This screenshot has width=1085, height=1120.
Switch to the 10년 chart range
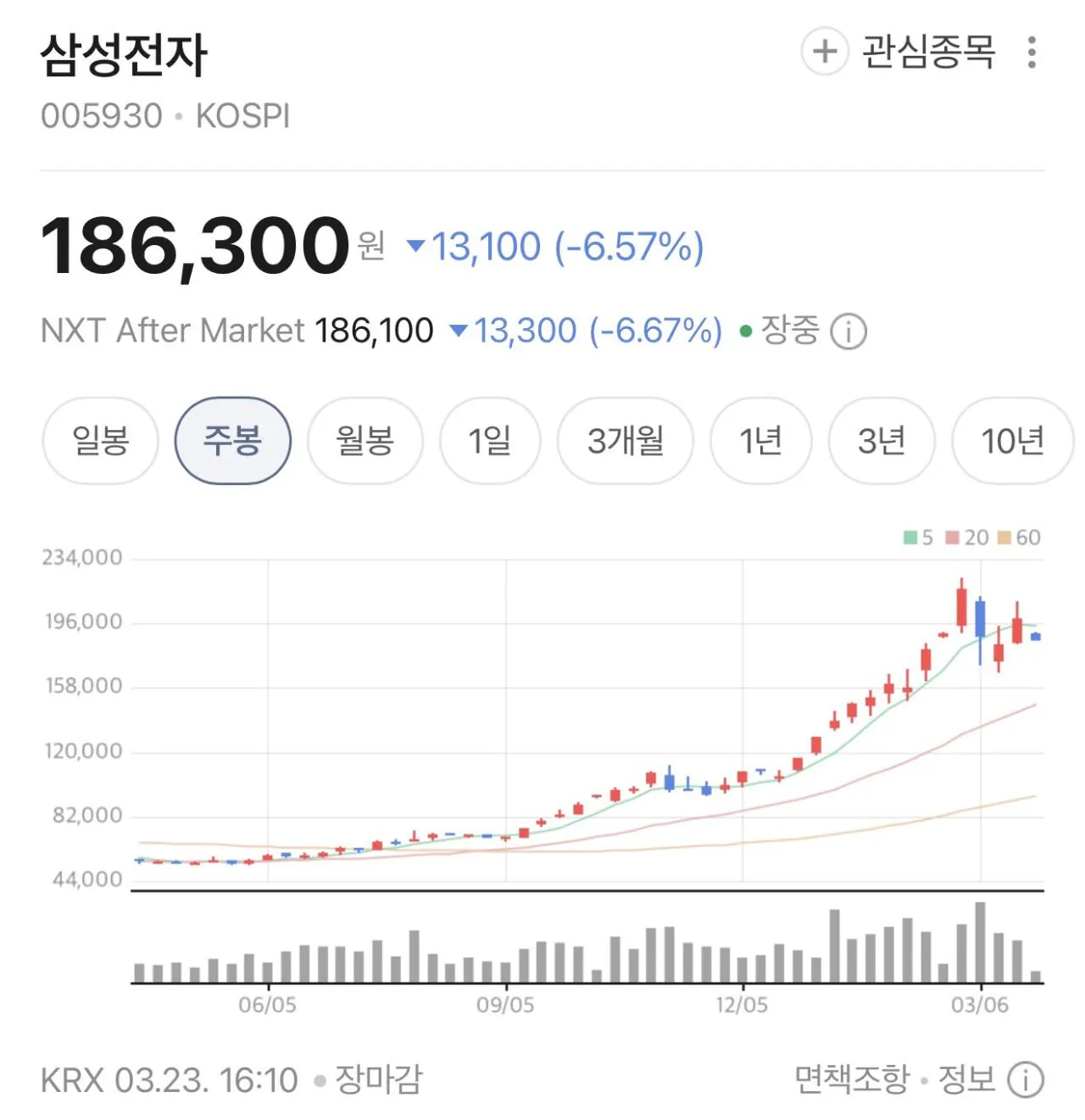click(x=1012, y=441)
